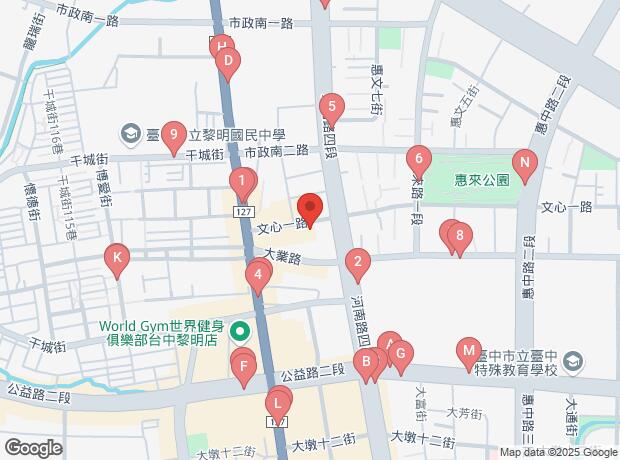Select marker F on the map
The height and width of the screenshot is (460, 620).
[x=242, y=367]
